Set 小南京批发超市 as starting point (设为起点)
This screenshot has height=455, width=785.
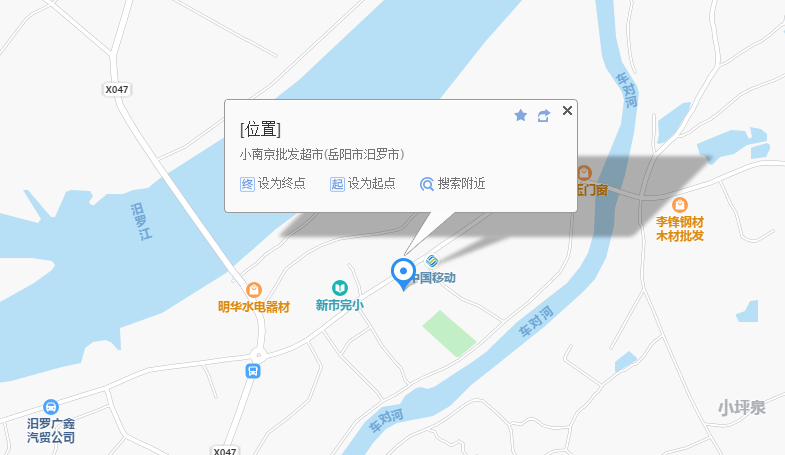tap(362, 184)
